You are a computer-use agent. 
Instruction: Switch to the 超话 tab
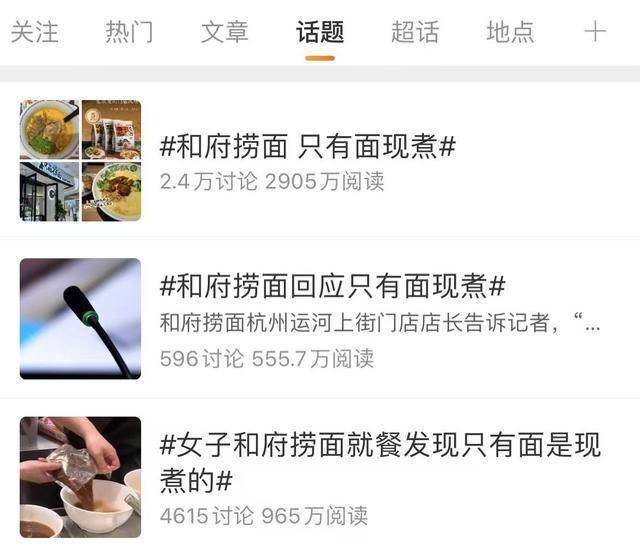[x=415, y=32]
